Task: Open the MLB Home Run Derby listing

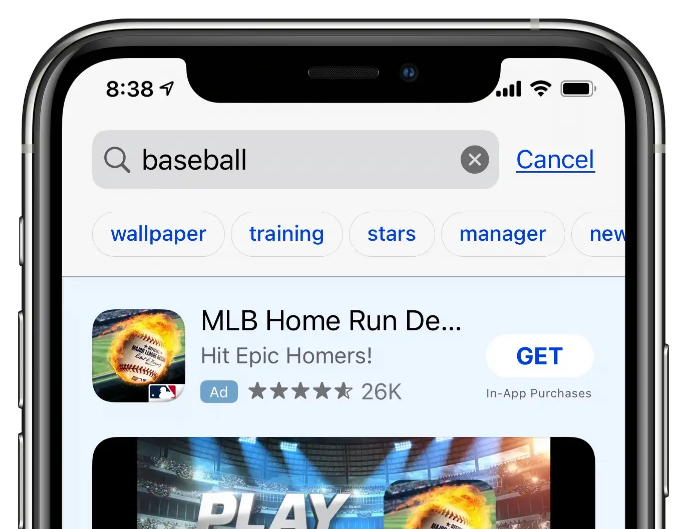Action: click(x=331, y=322)
